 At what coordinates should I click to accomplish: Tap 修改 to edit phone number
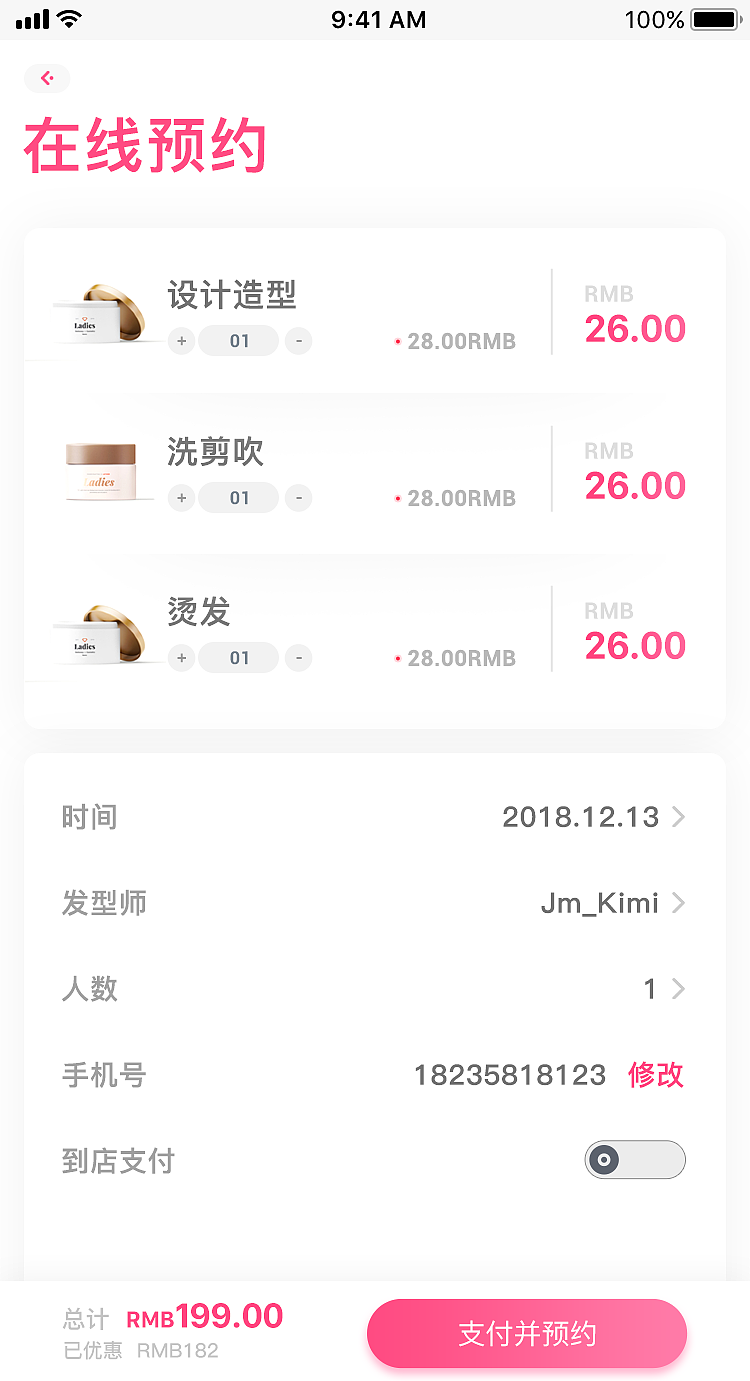pos(655,1075)
